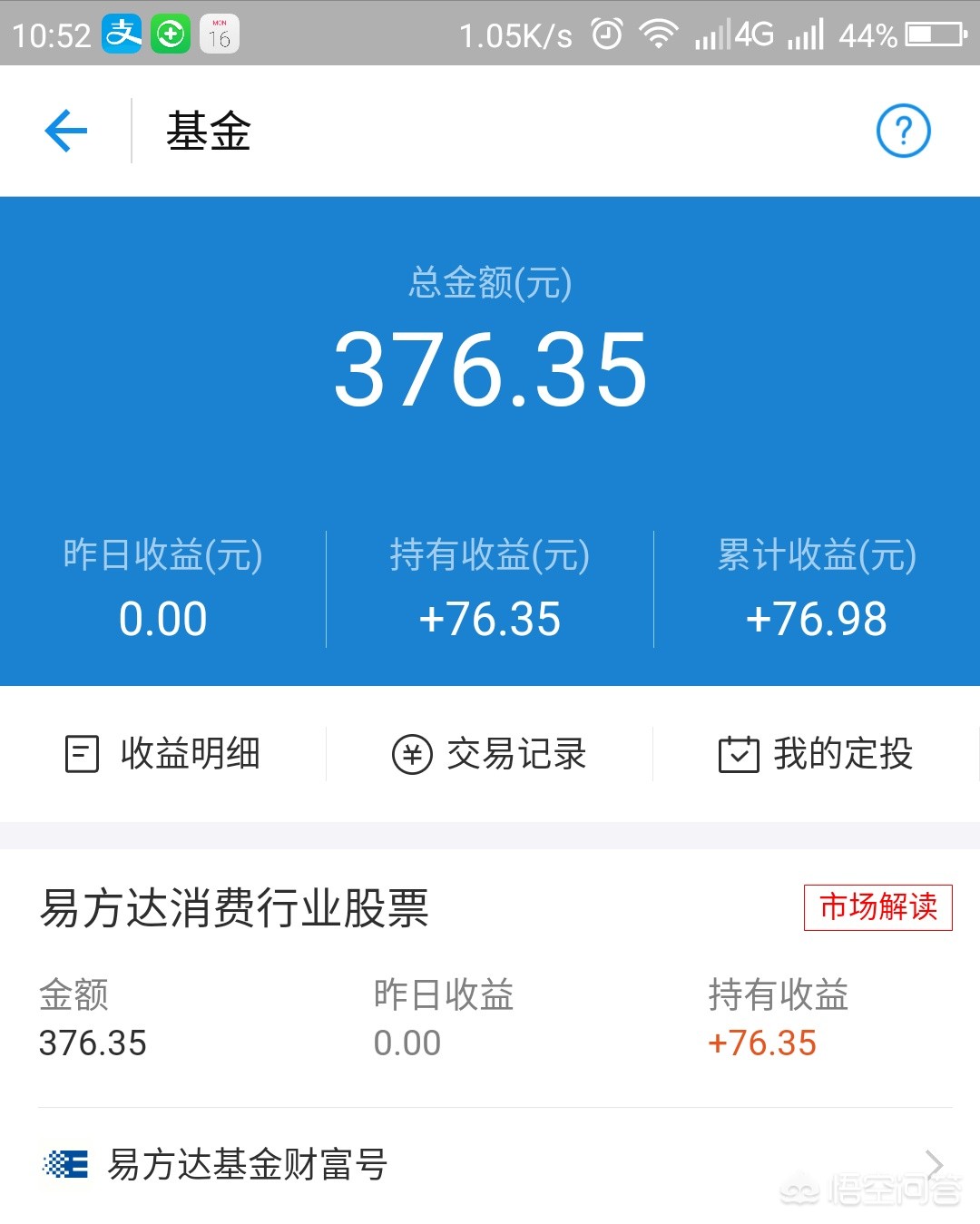Open 市场解读 market interpretation
Viewport: 980px width, 1224px height.
pos(877,907)
